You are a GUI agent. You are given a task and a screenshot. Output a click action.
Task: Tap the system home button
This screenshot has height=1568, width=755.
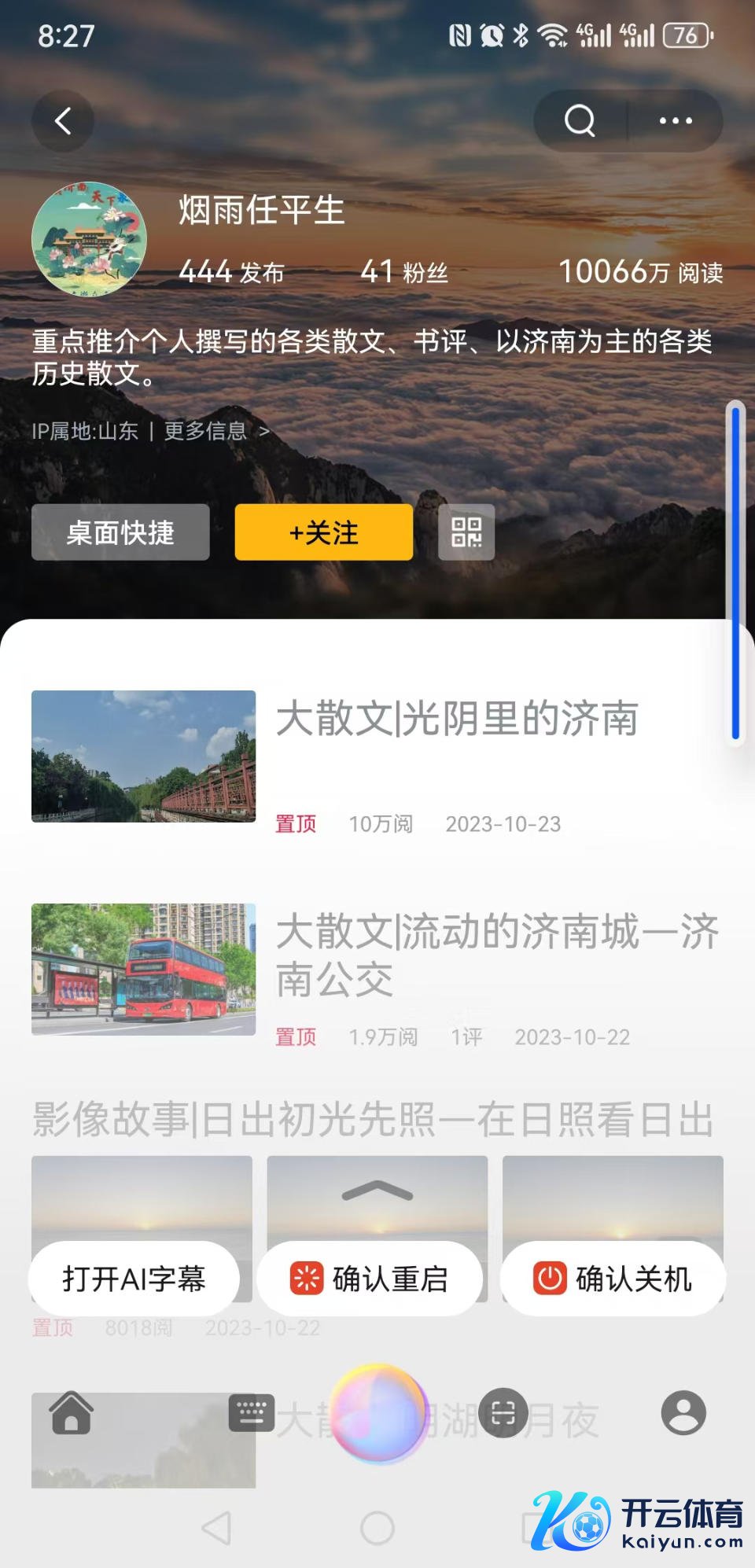click(377, 1528)
